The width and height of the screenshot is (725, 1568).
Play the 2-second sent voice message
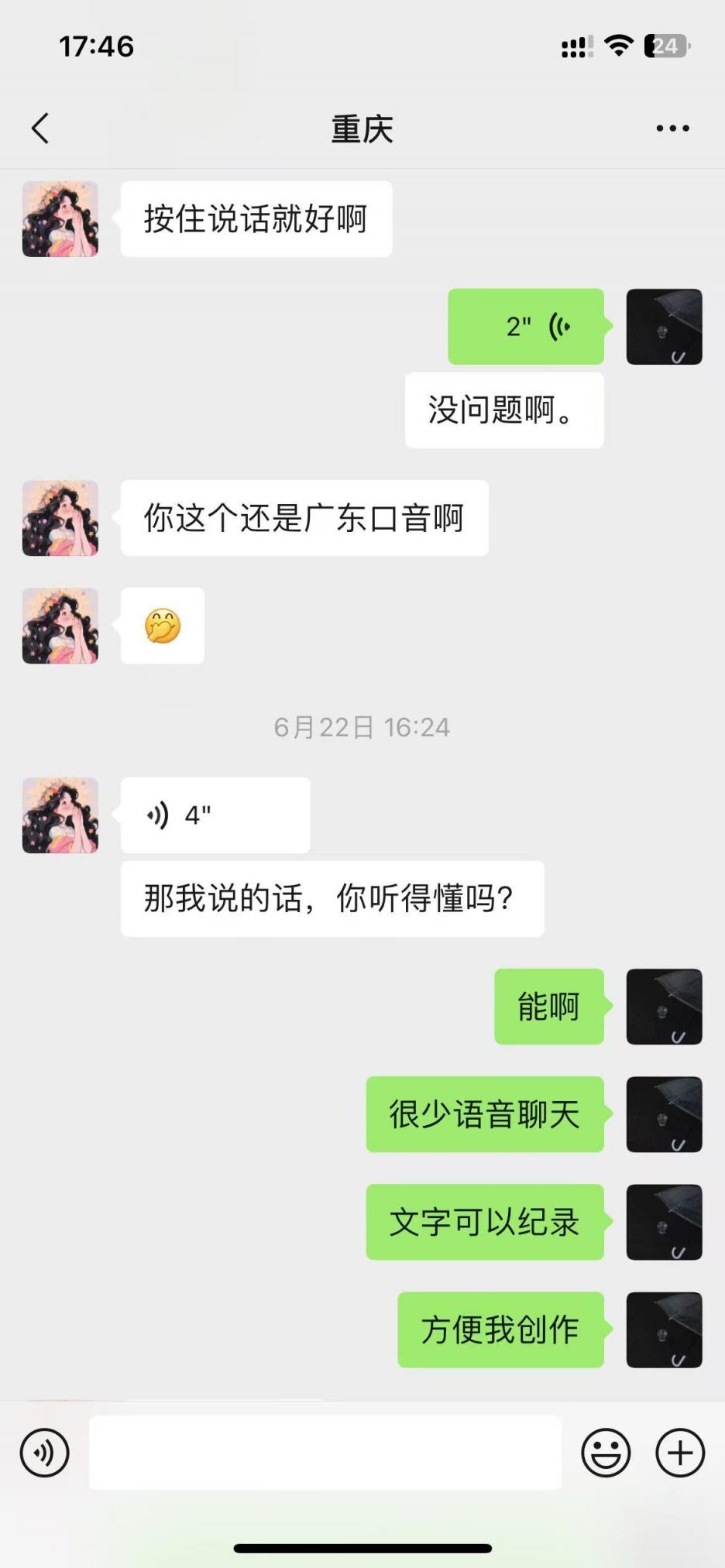(x=526, y=327)
